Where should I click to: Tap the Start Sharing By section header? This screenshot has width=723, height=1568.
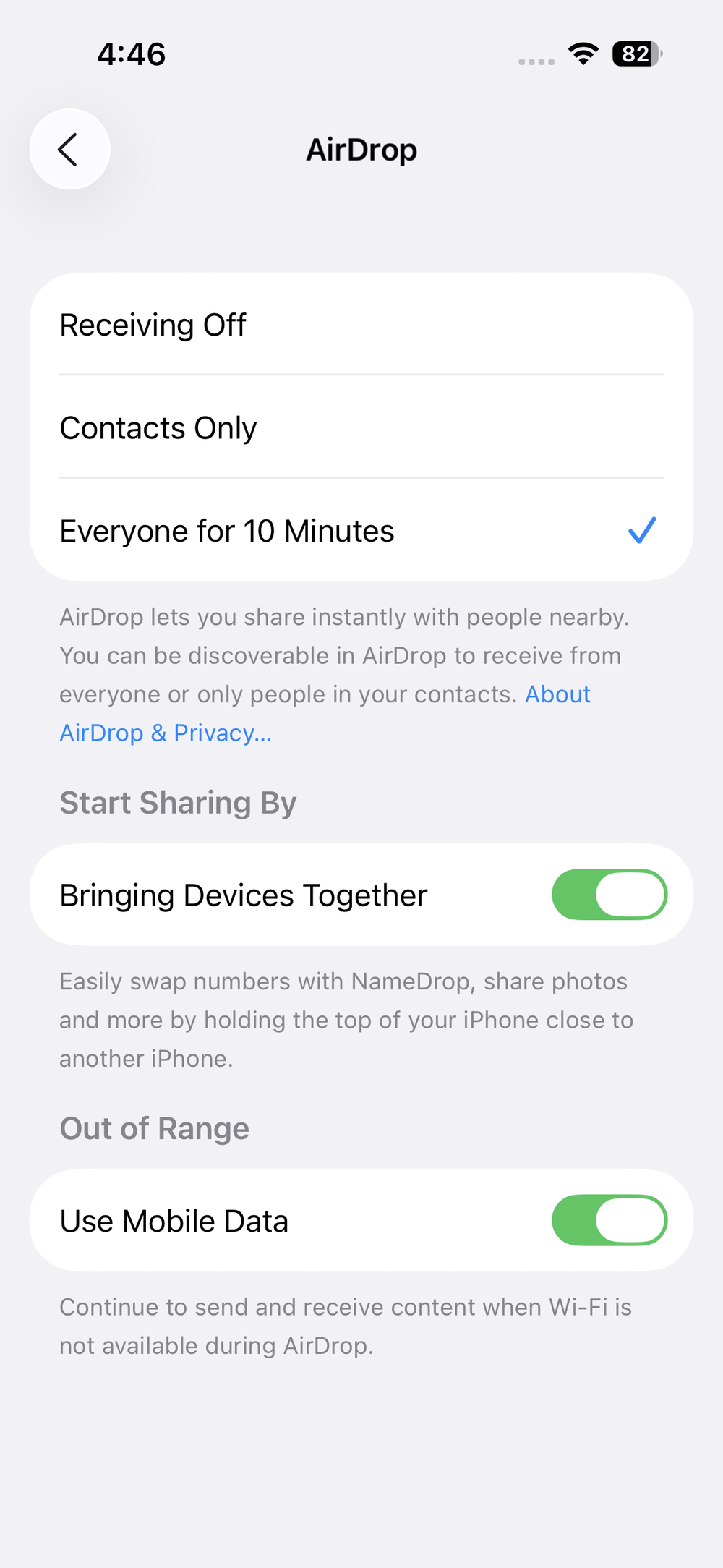pyautogui.click(x=178, y=802)
